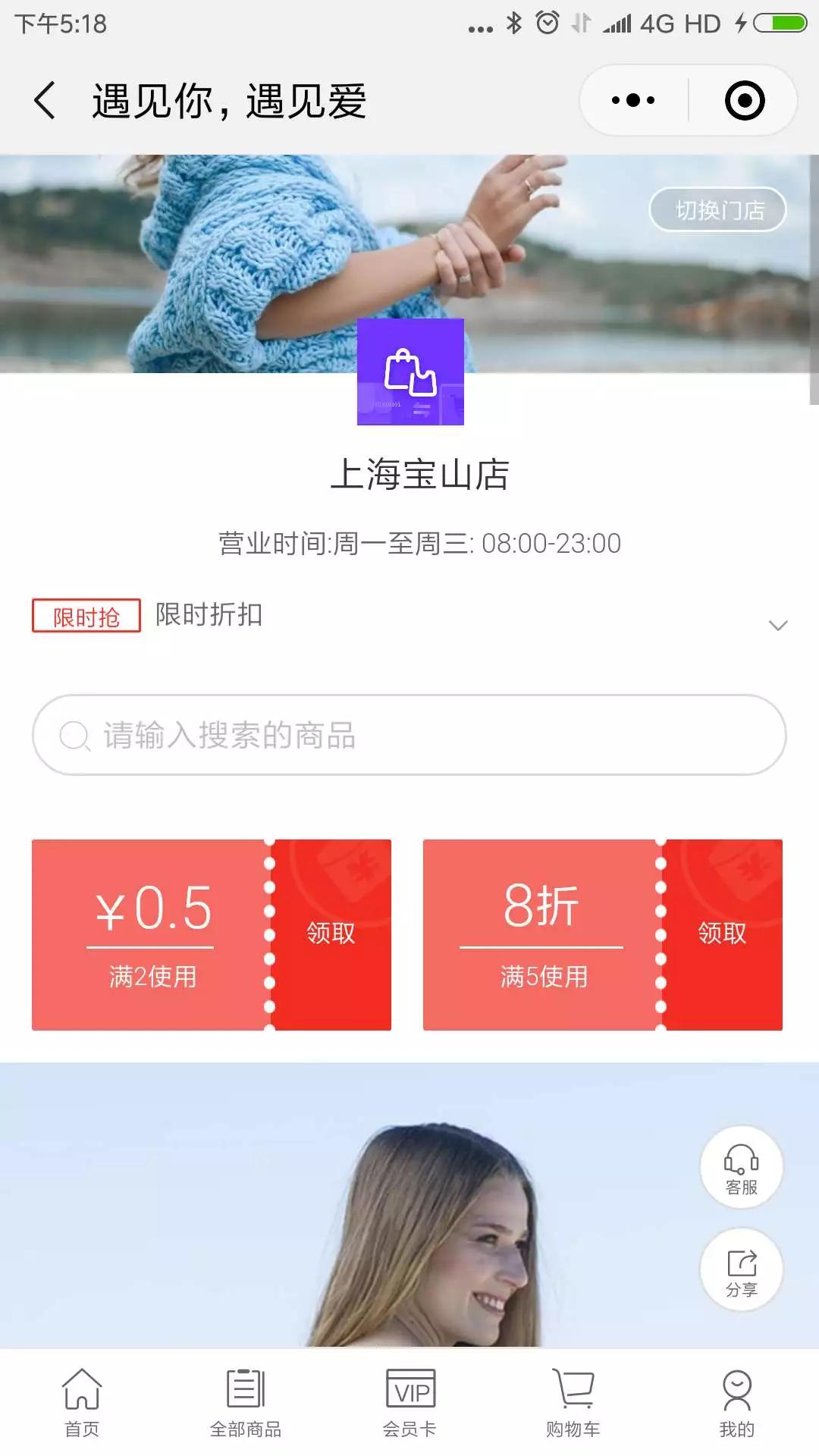
Task: Open the 会员卡 VIP tab
Action: coord(409,1402)
